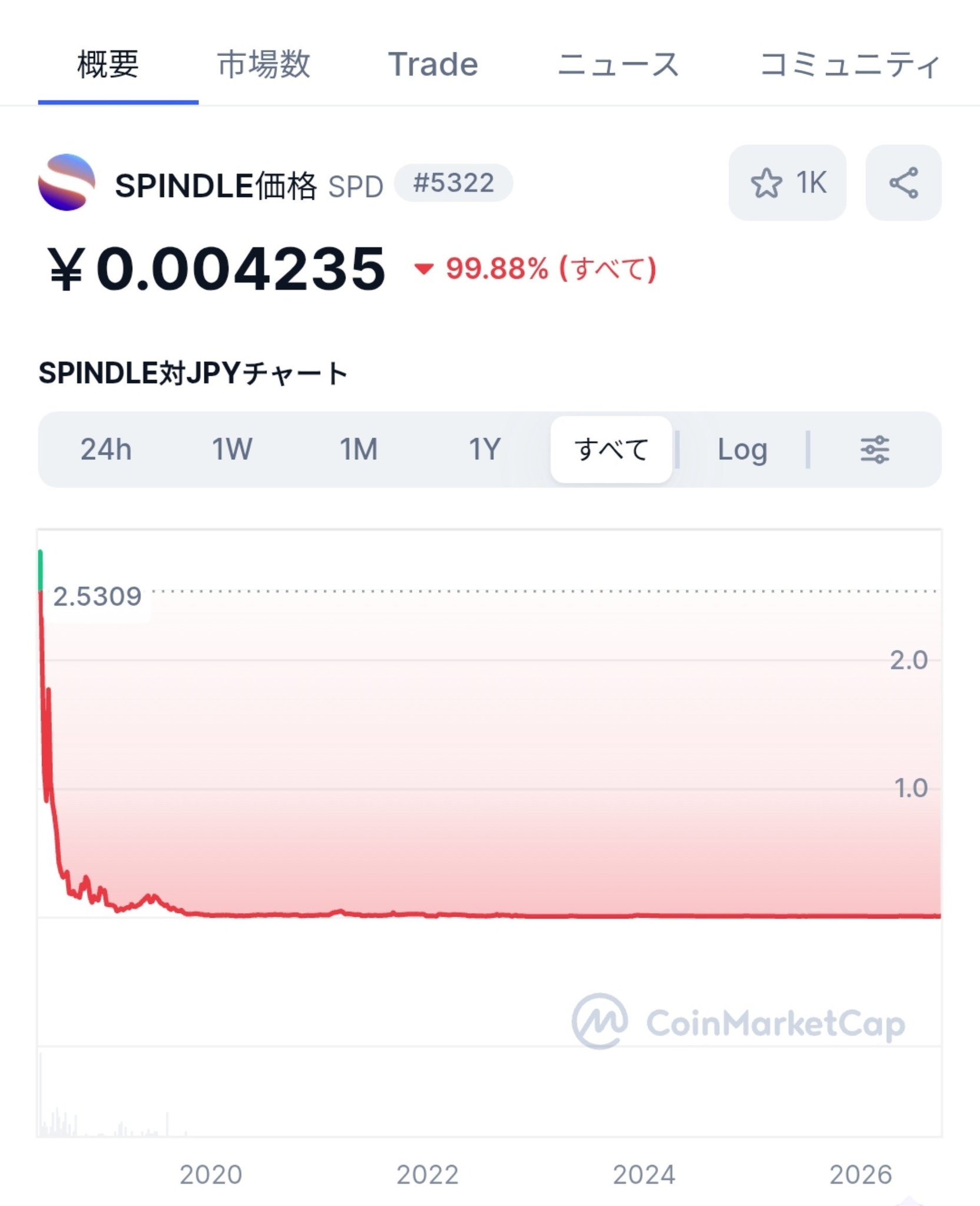The height and width of the screenshot is (1206, 980).
Task: Select the 概要 tab
Action: [x=108, y=64]
